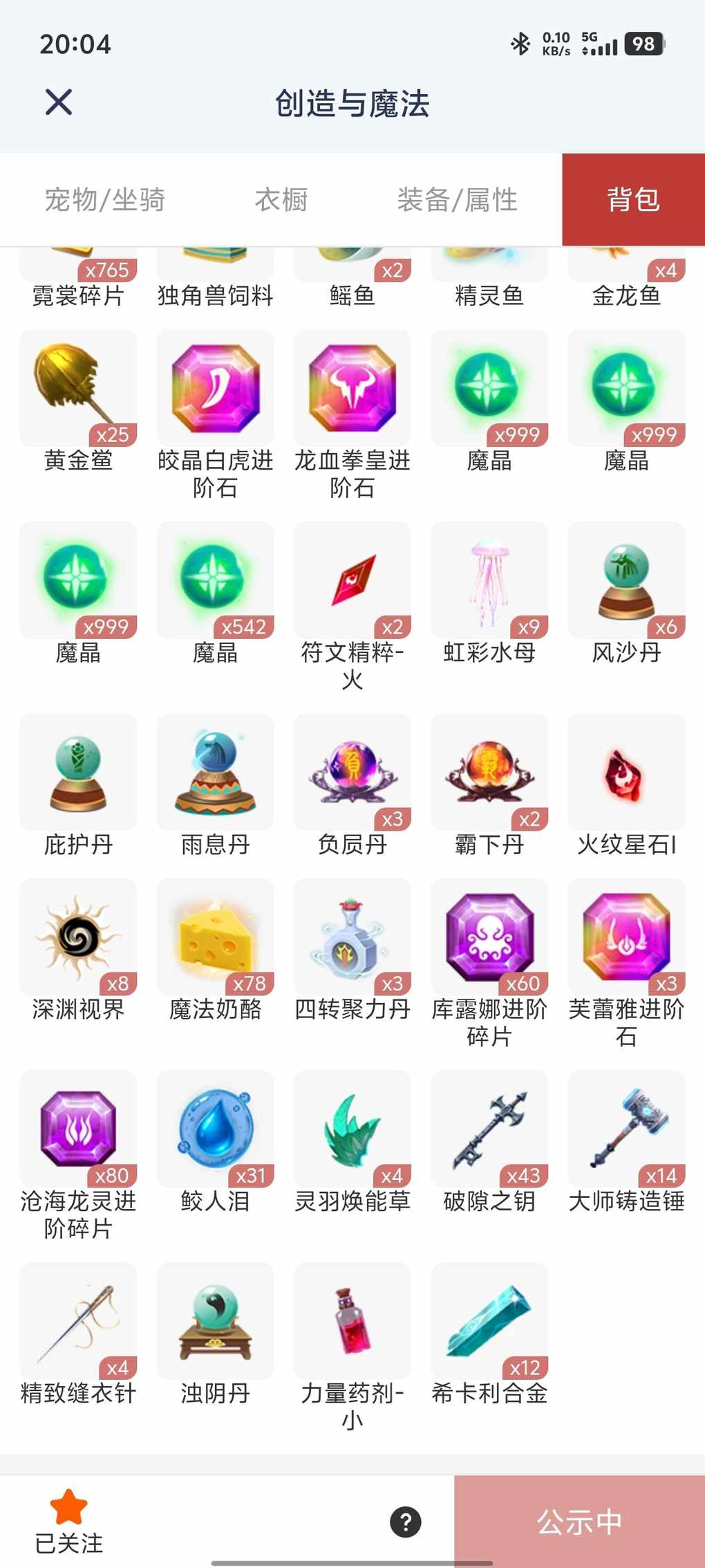The image size is (705, 1568).
Task: Select the 龙血拳皇进阶石 item
Action: (x=352, y=389)
